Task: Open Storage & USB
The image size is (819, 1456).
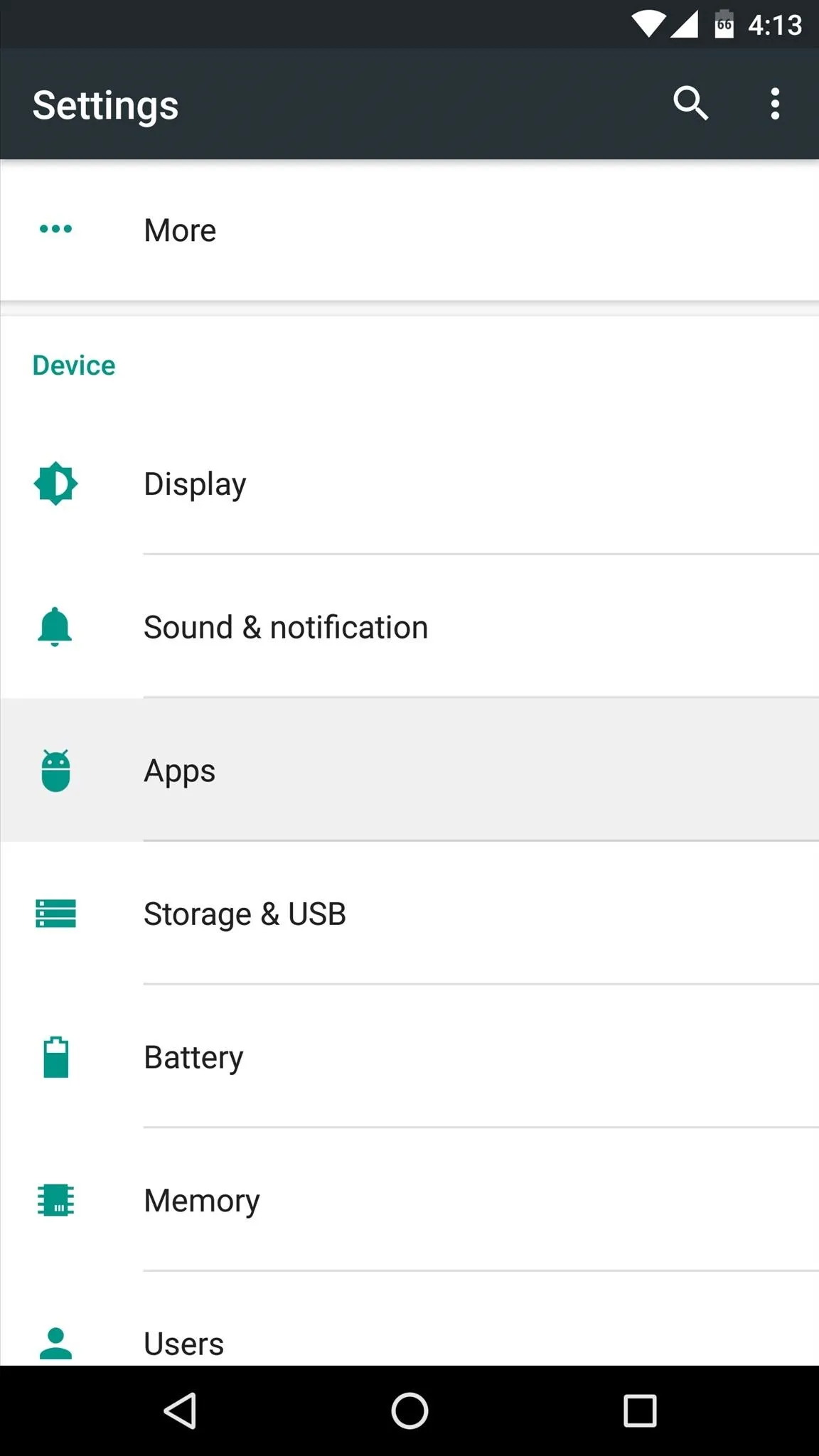Action: coord(409,914)
